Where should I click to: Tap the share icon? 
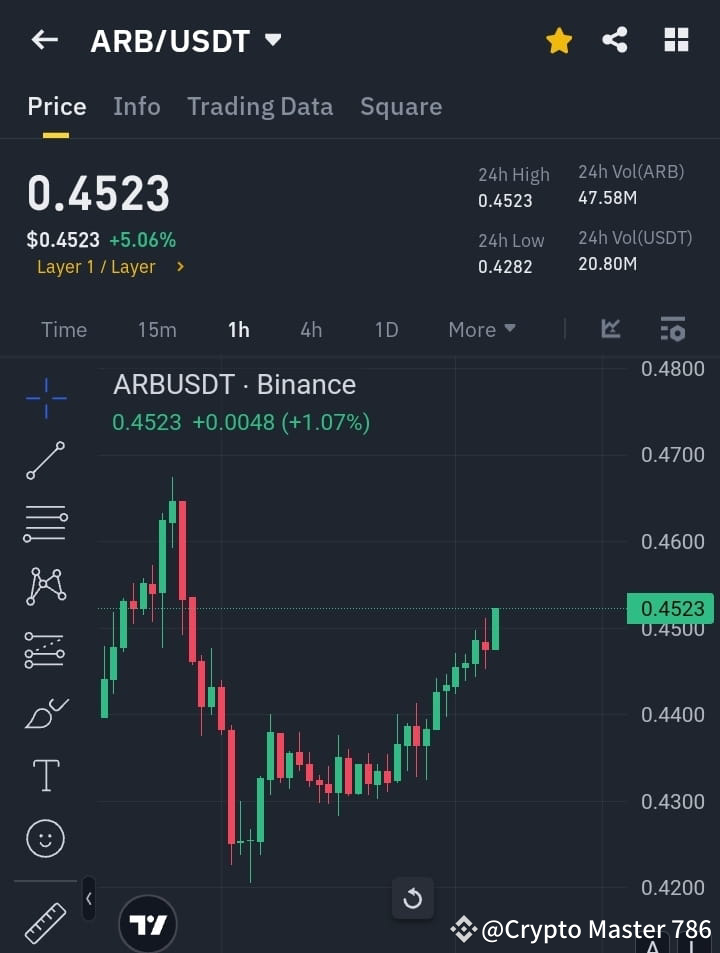click(x=615, y=40)
